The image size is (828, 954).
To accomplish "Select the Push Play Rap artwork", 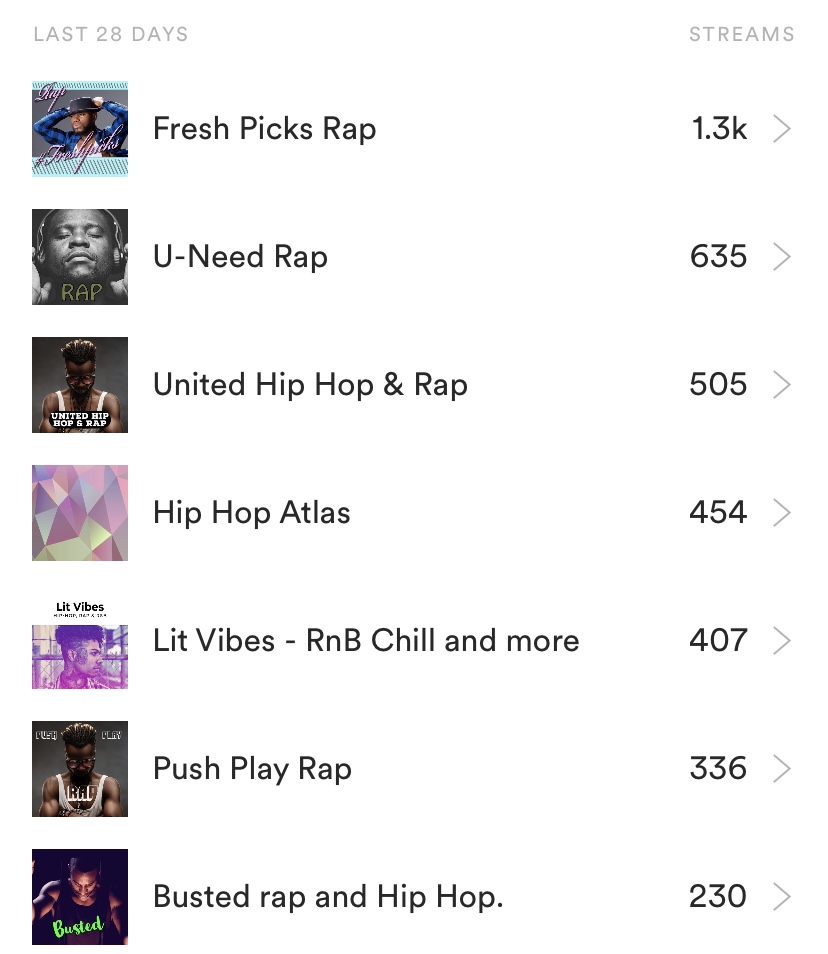I will [80, 769].
